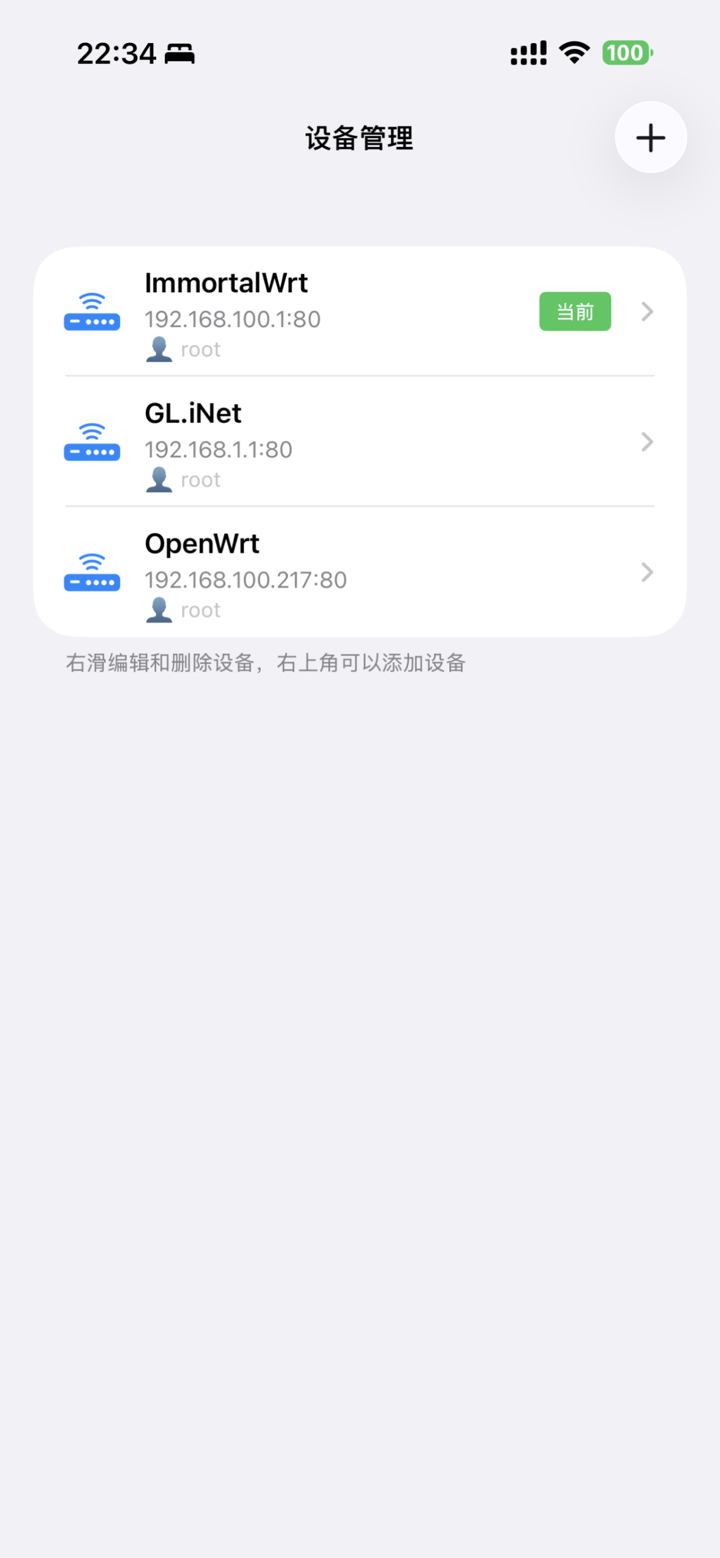
Task: Tap the 设备管理 title
Action: click(359, 138)
